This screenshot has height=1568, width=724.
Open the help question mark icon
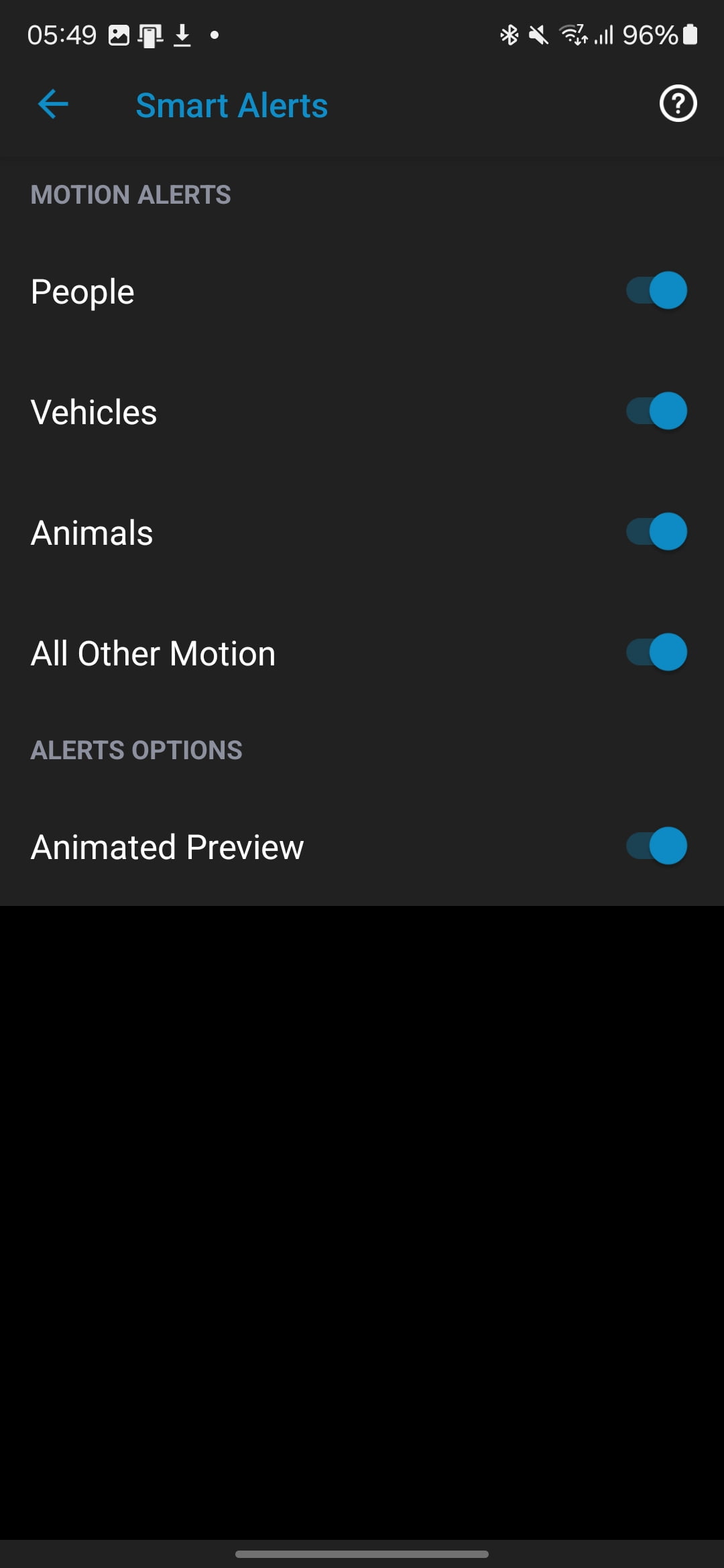[678, 104]
